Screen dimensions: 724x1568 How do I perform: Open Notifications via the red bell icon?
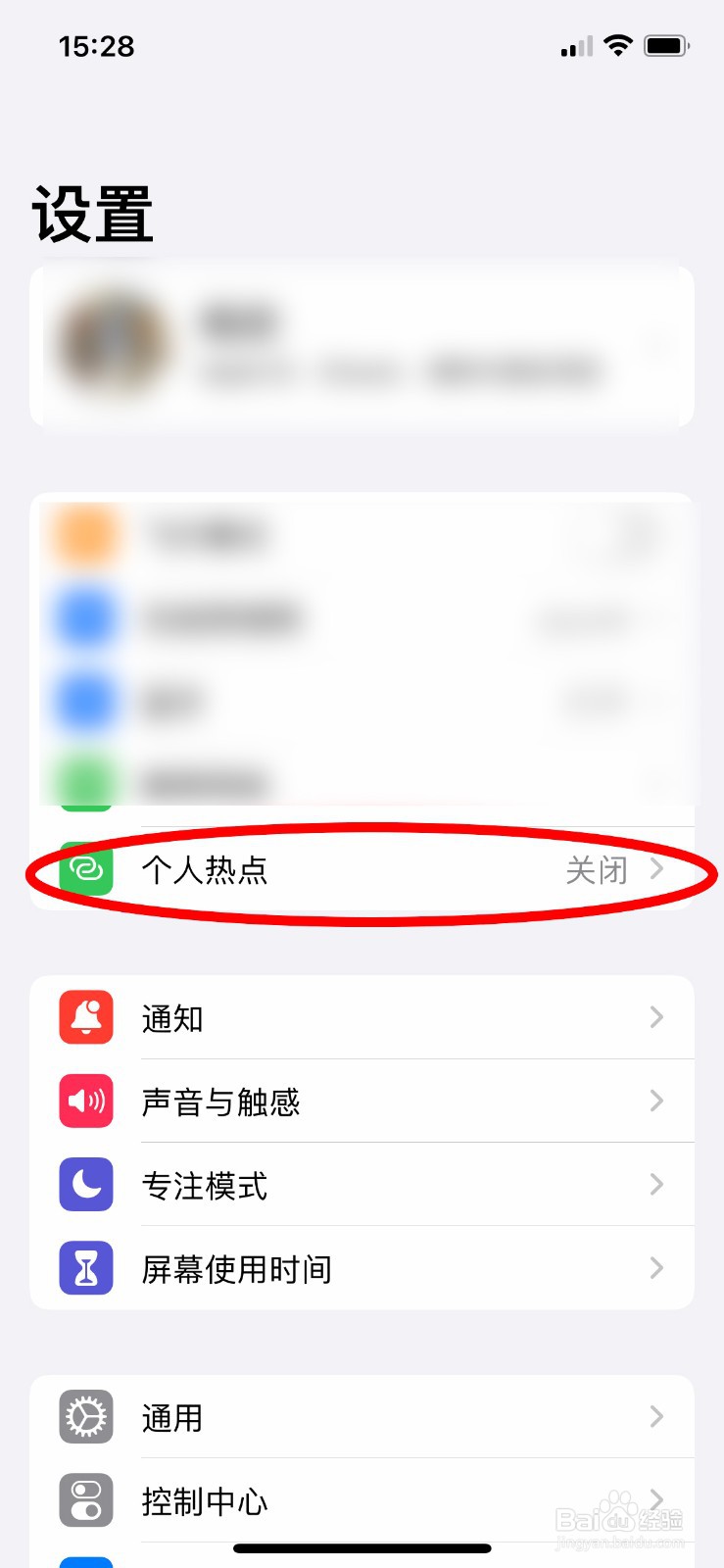[x=85, y=1017]
